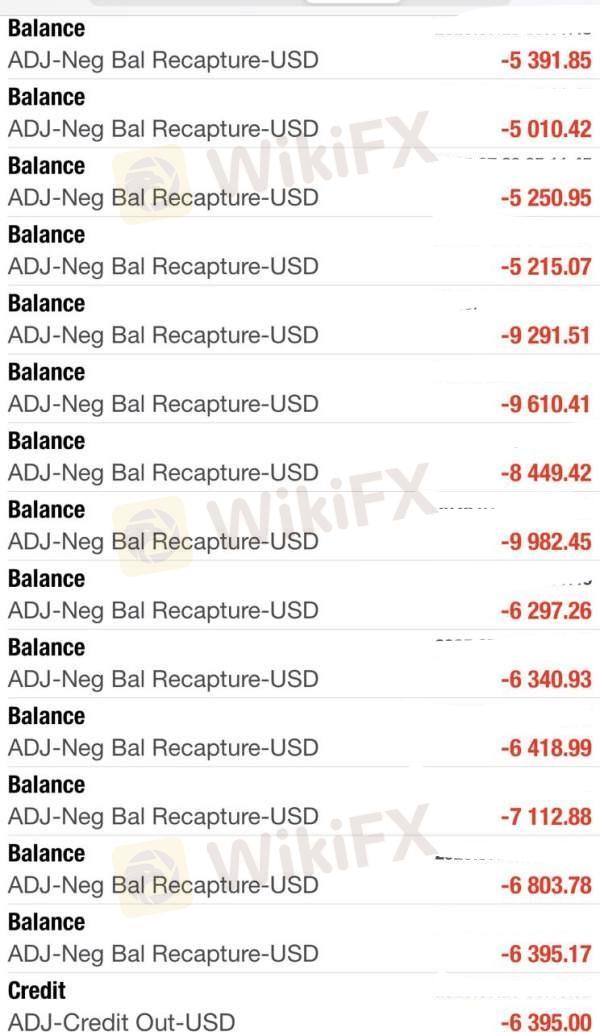This screenshot has width=600, height=1032.
Task: Open the -9 291.51 balance entry
Action: click(300, 321)
